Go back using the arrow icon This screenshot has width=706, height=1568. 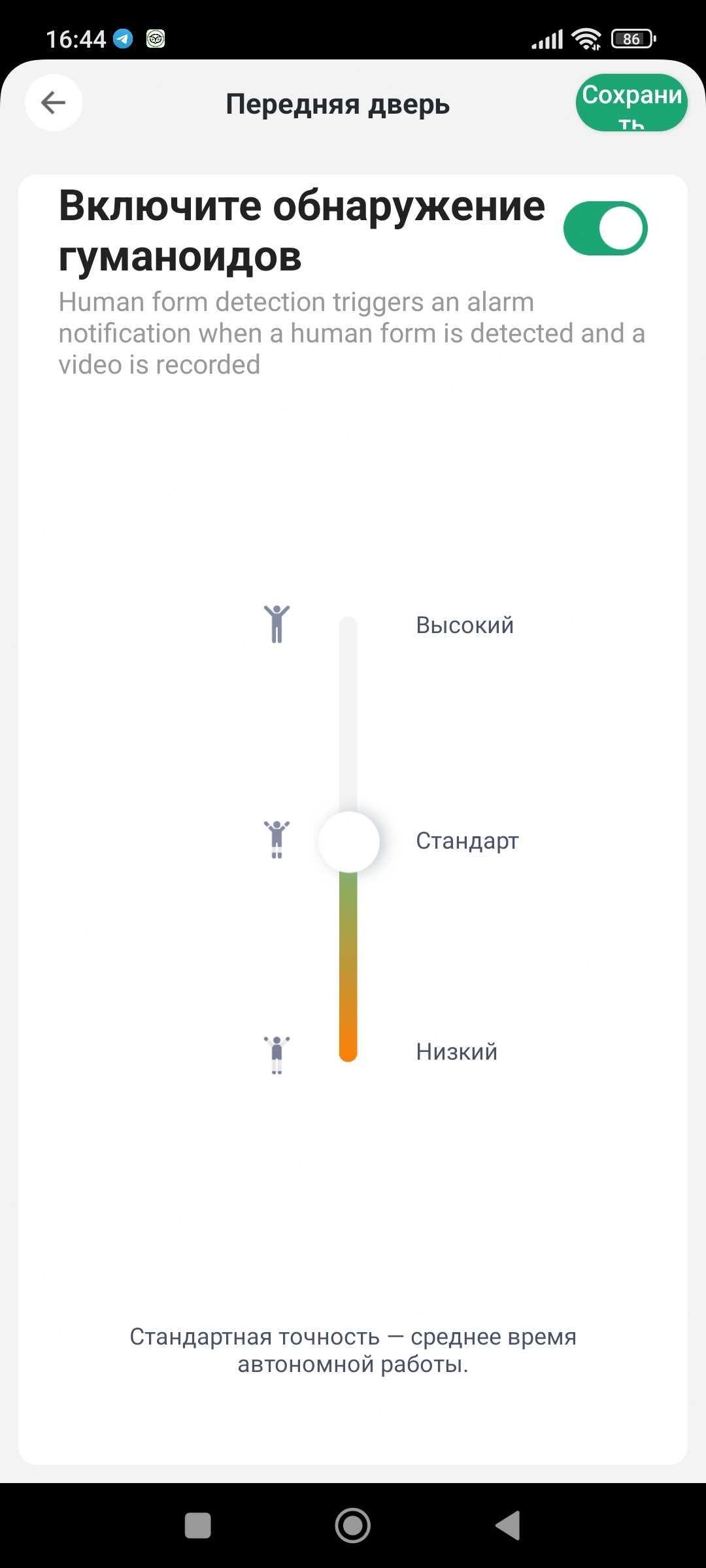tap(53, 103)
